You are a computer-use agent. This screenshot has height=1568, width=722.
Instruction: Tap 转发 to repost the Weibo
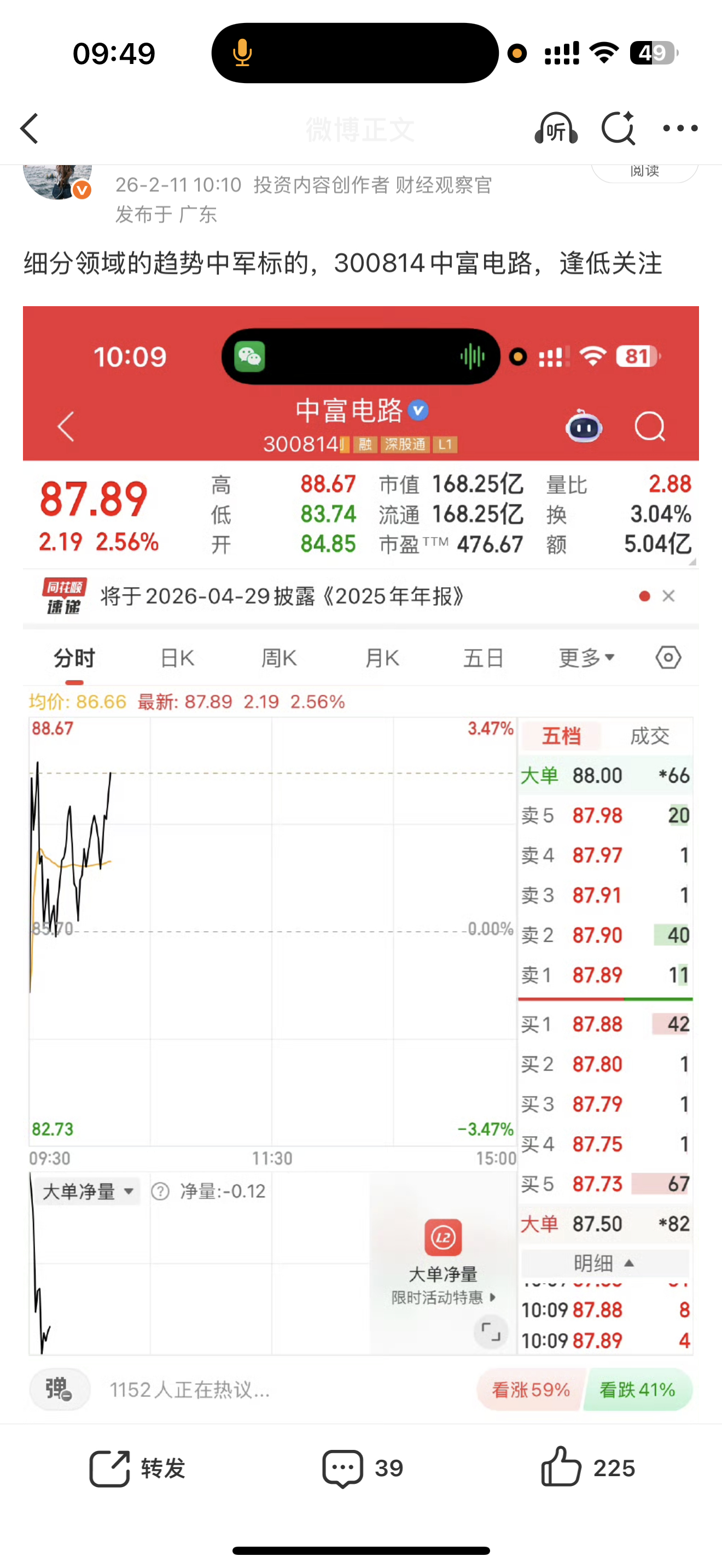coord(136,1468)
